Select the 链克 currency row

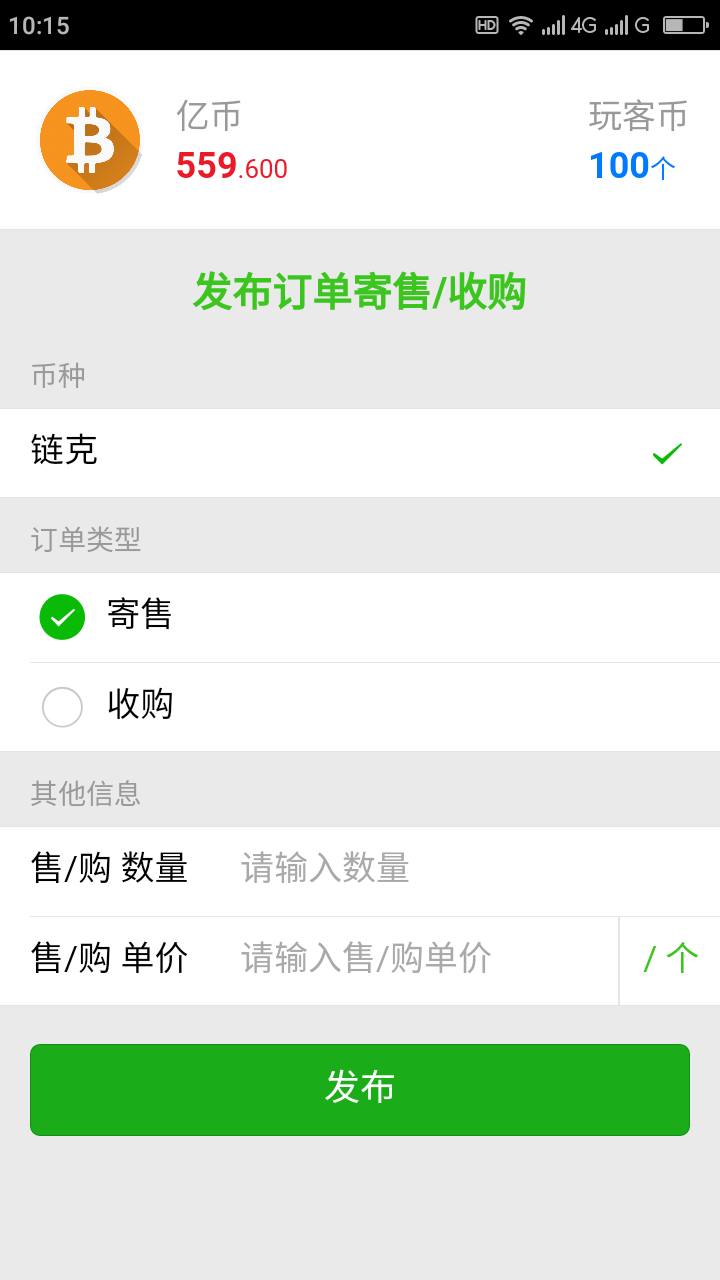[x=360, y=453]
